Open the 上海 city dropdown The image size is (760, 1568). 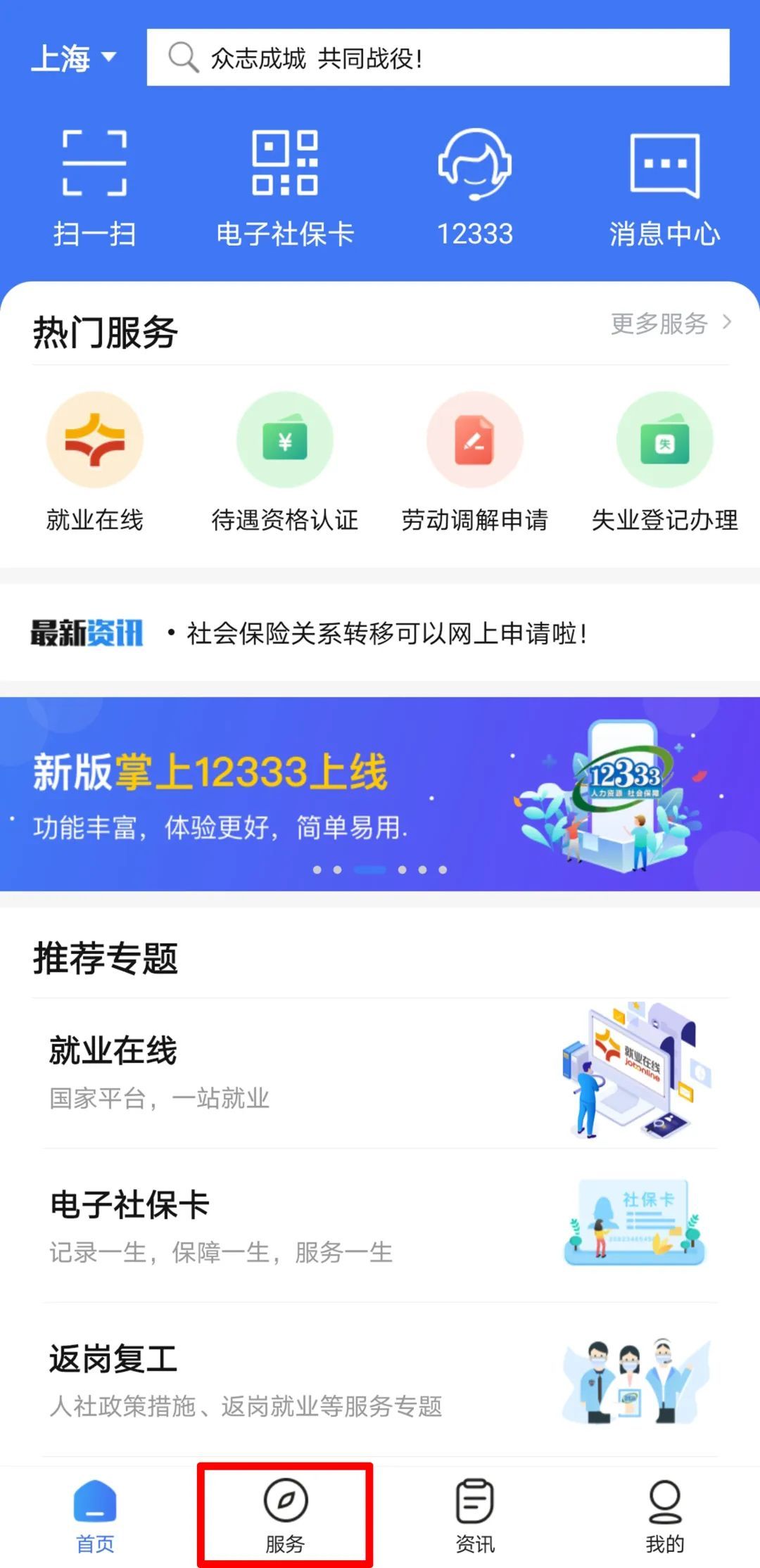coord(72,58)
